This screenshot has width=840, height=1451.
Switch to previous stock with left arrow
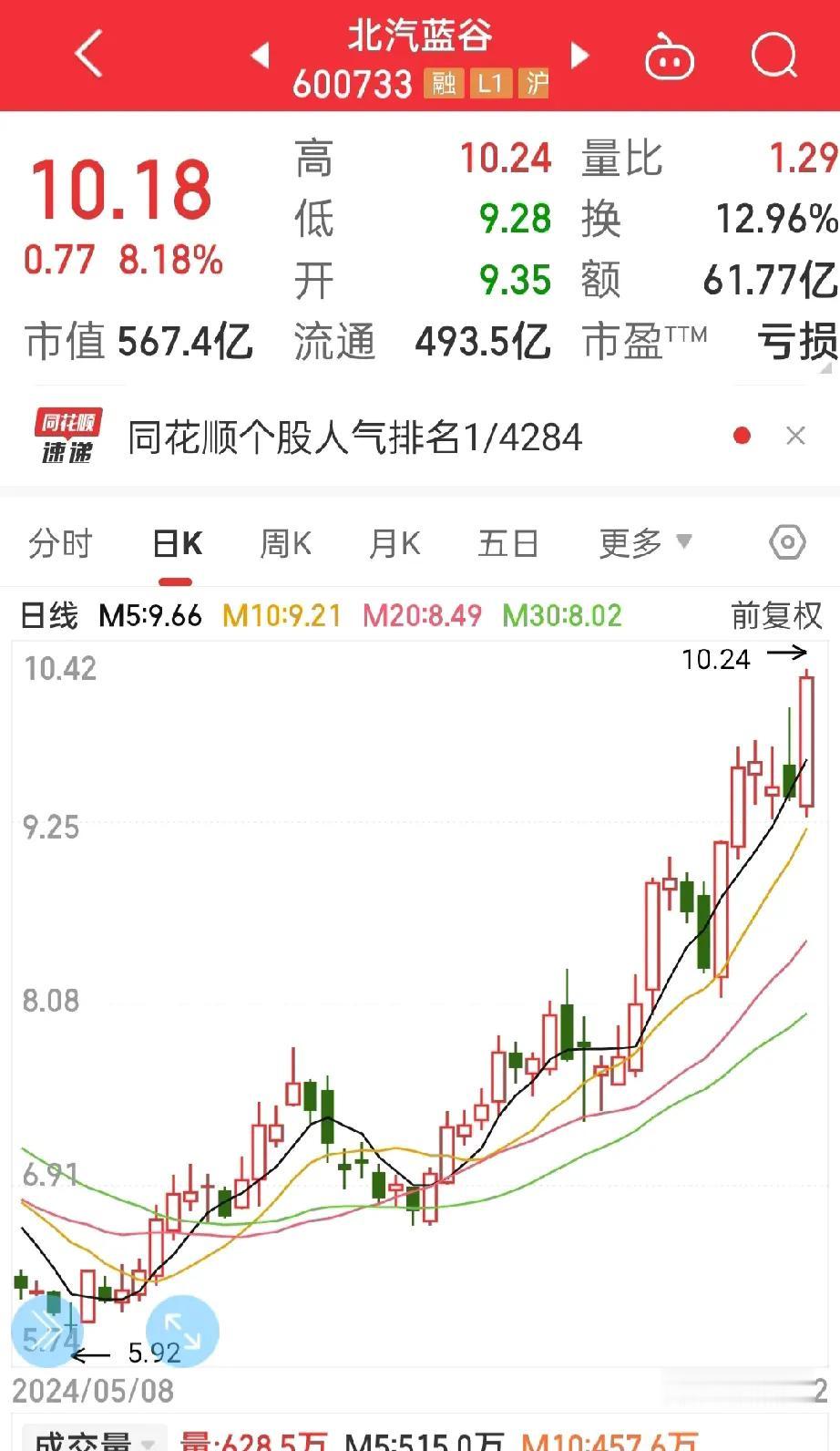tap(261, 55)
